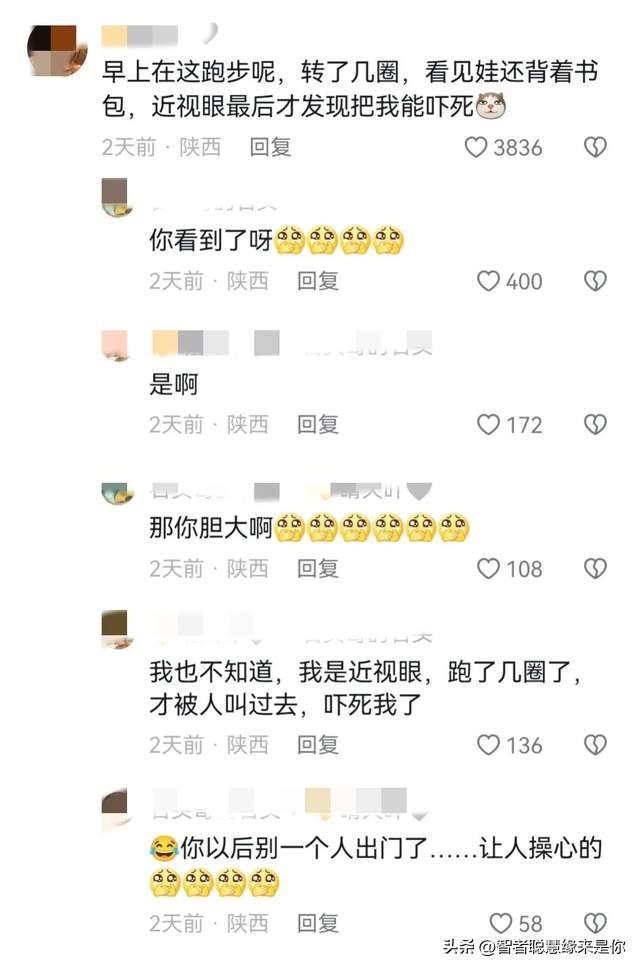640x969 pixels.
Task: Dislike the reply with 400 likes
Action: click(595, 281)
